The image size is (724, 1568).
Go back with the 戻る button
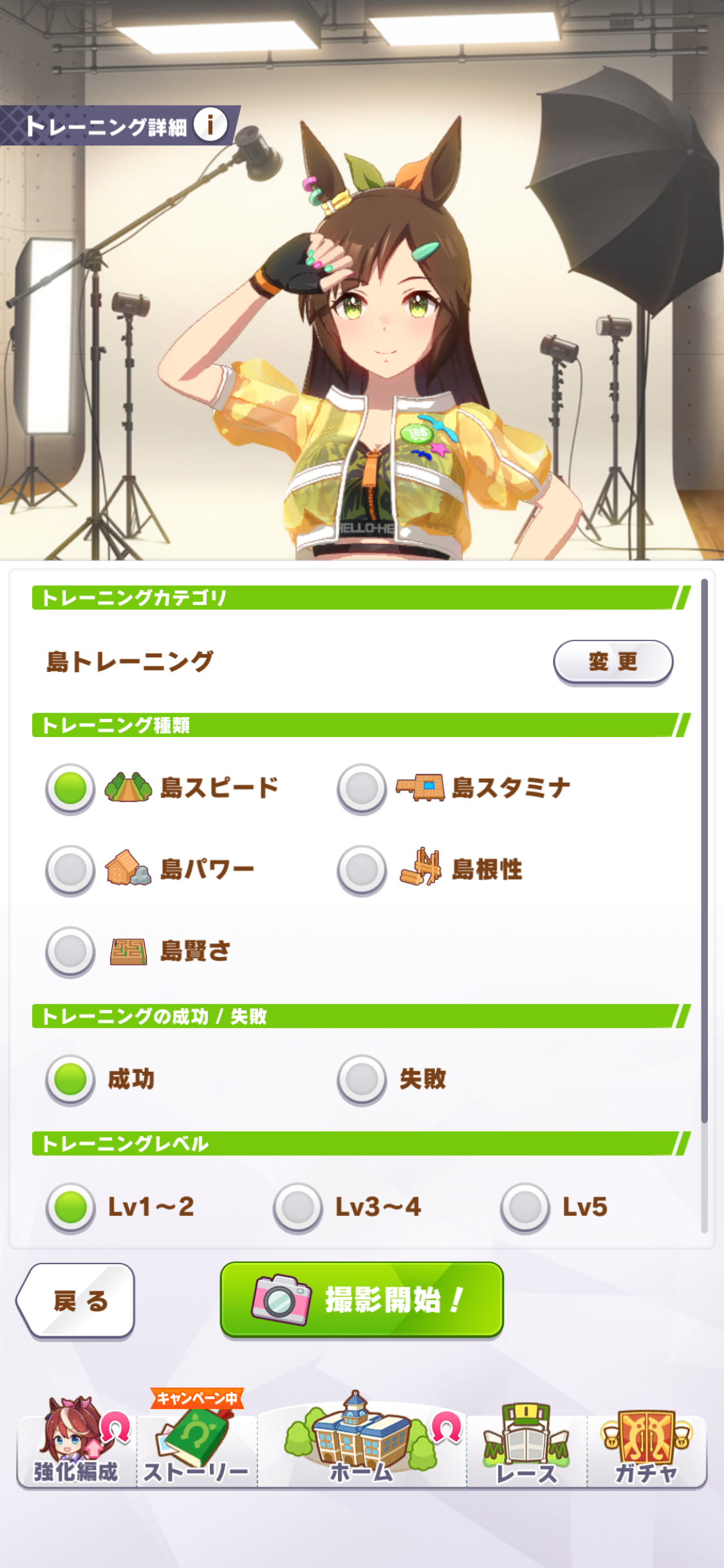pyautogui.click(x=76, y=1301)
